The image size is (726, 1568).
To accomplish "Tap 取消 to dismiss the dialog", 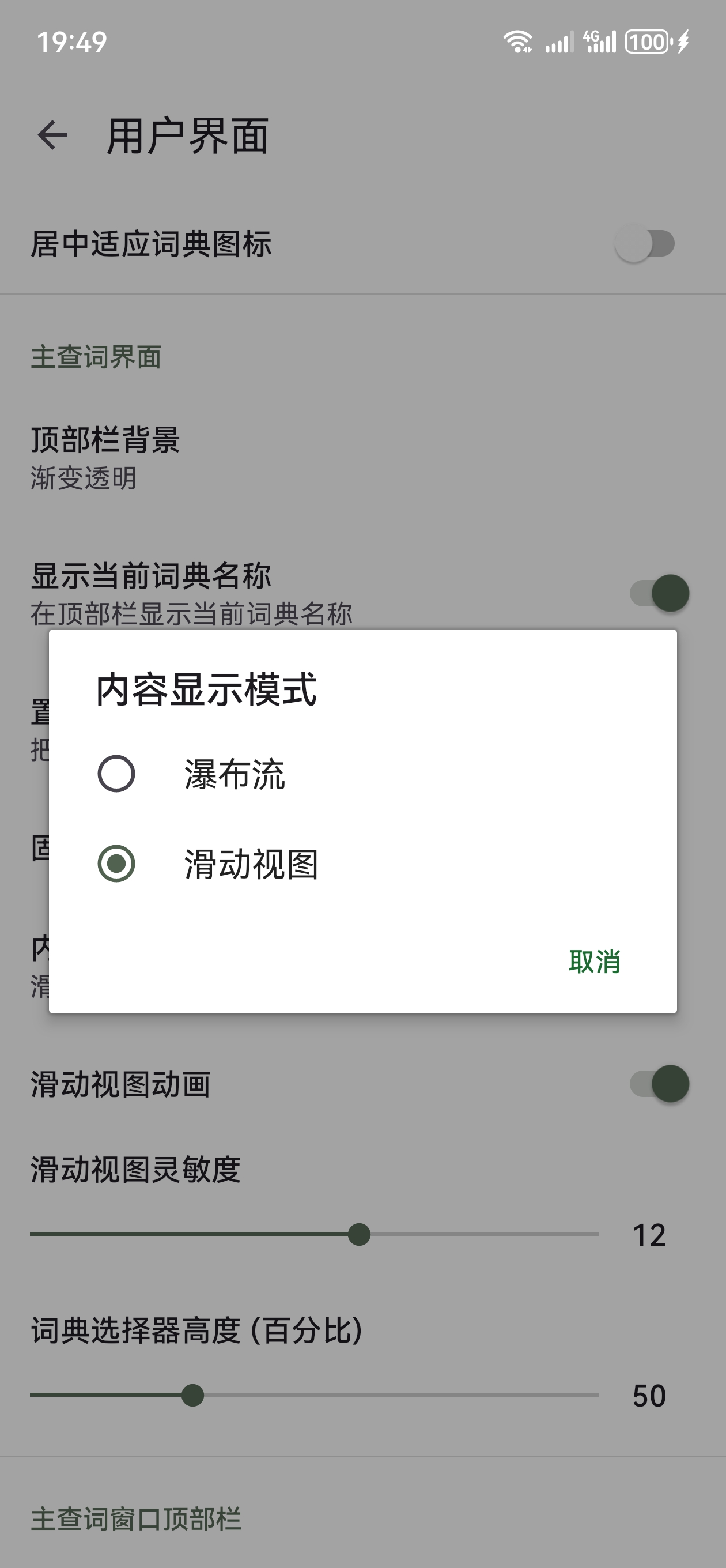I will pos(594,962).
